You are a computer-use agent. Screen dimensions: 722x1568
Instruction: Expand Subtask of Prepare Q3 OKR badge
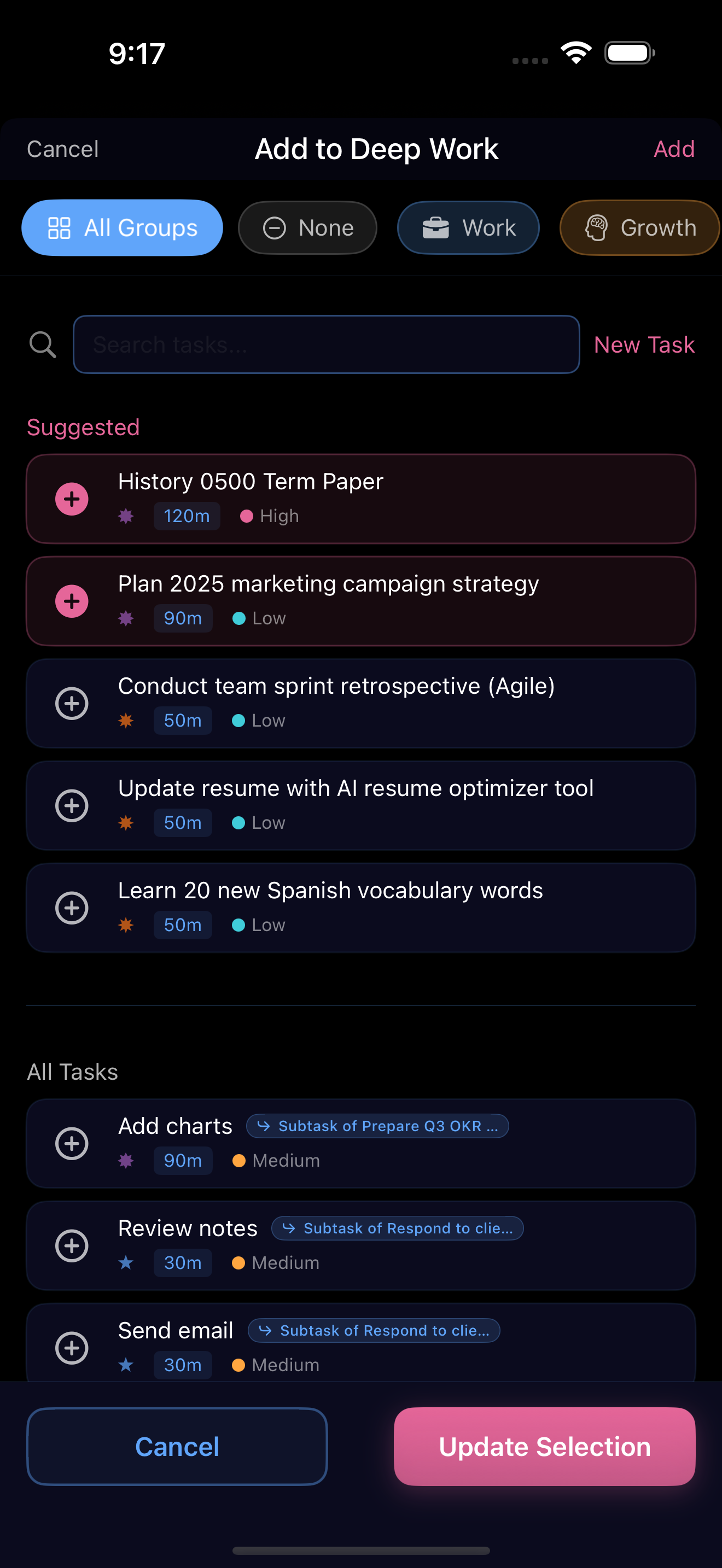377,1126
